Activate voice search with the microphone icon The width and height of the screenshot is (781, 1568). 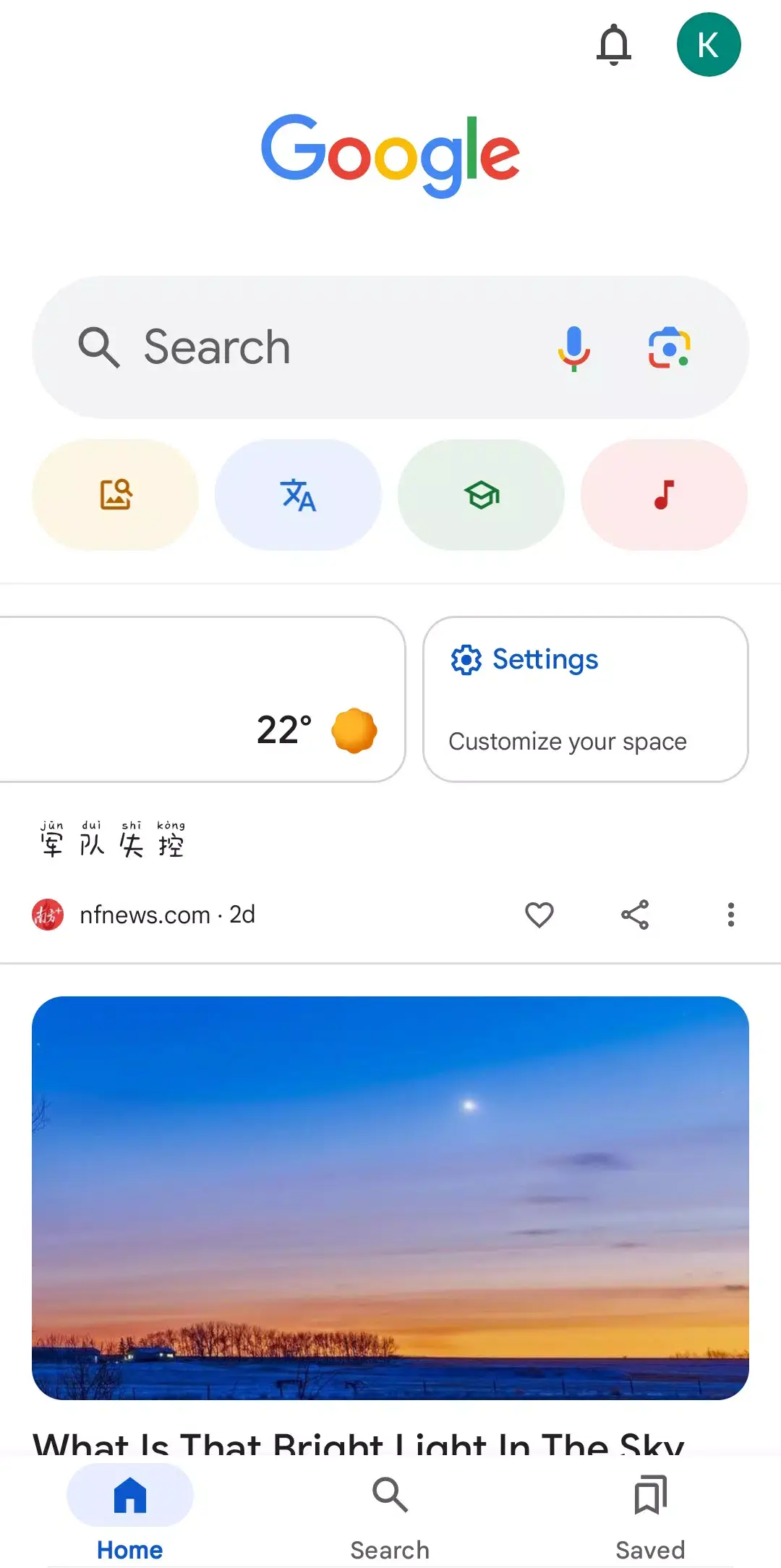575,349
